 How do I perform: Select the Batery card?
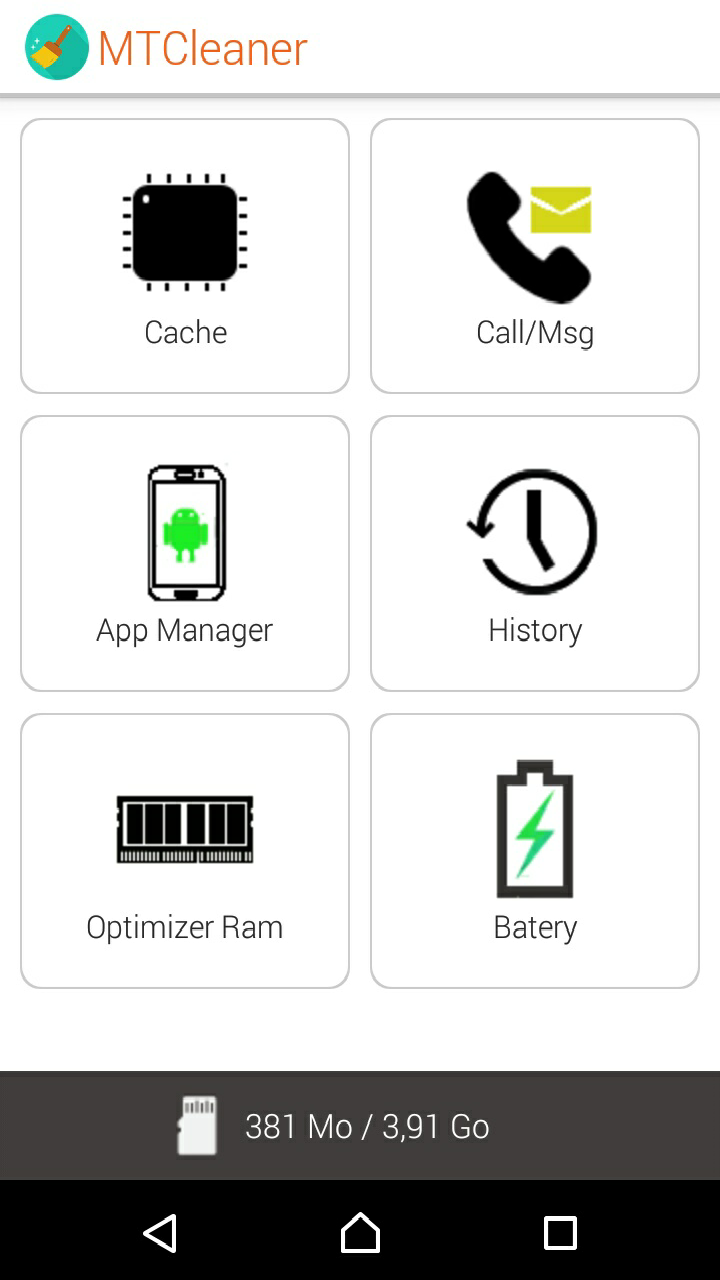pyautogui.click(x=534, y=850)
